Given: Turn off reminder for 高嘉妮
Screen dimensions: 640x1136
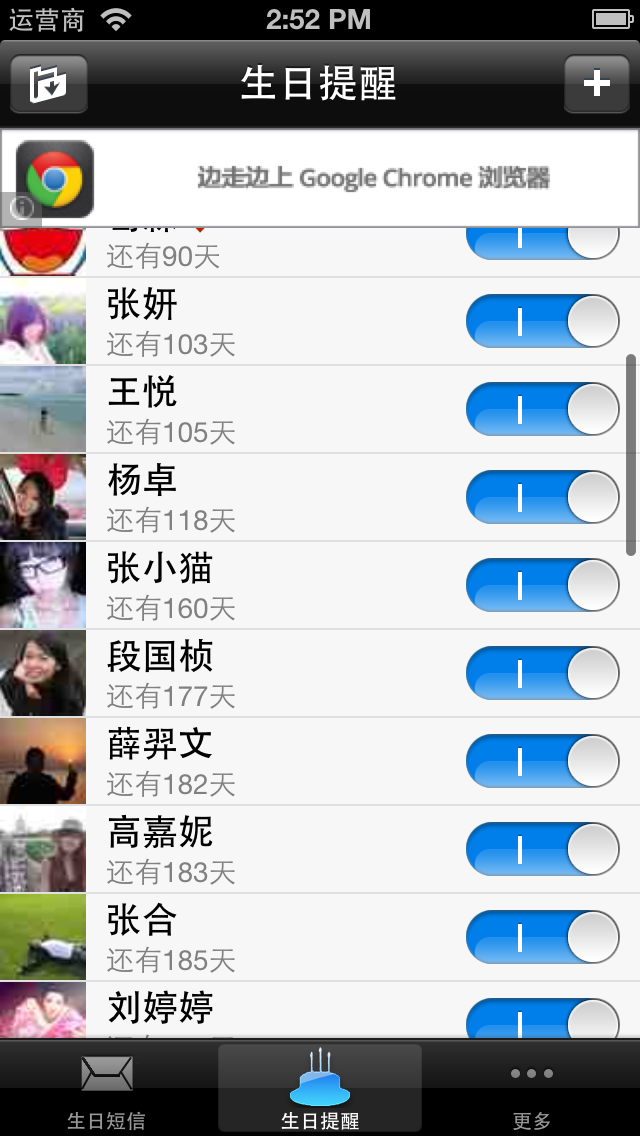Looking at the screenshot, I should 543,849.
